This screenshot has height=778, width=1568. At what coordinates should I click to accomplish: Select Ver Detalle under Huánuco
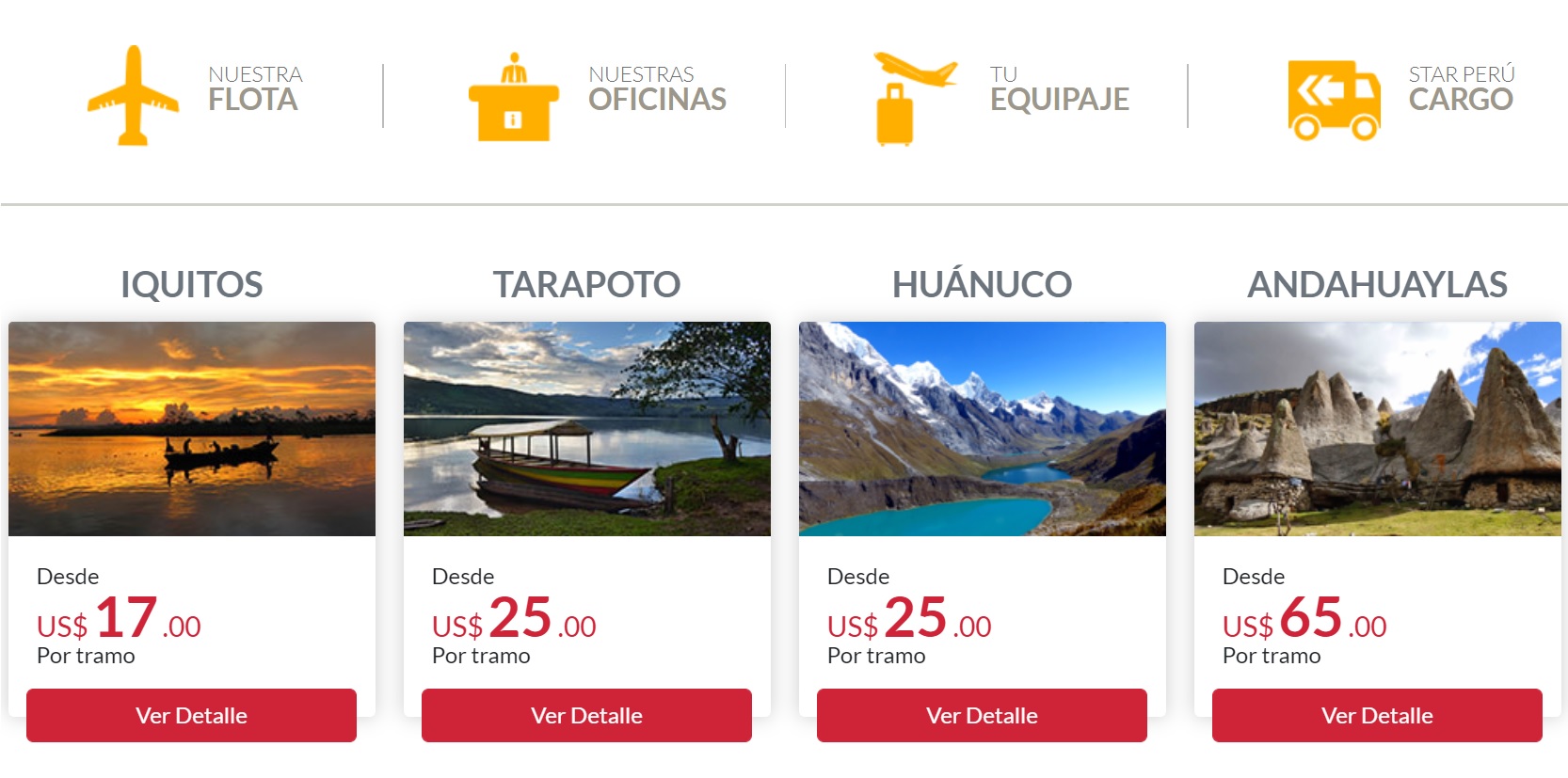pos(982,716)
